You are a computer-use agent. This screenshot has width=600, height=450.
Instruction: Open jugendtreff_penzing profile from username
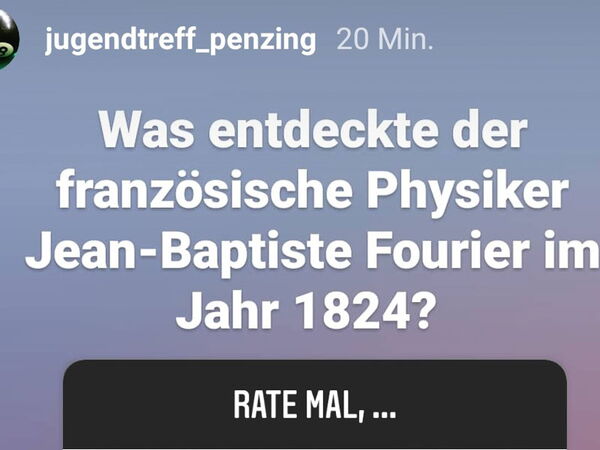[x=180, y=40]
